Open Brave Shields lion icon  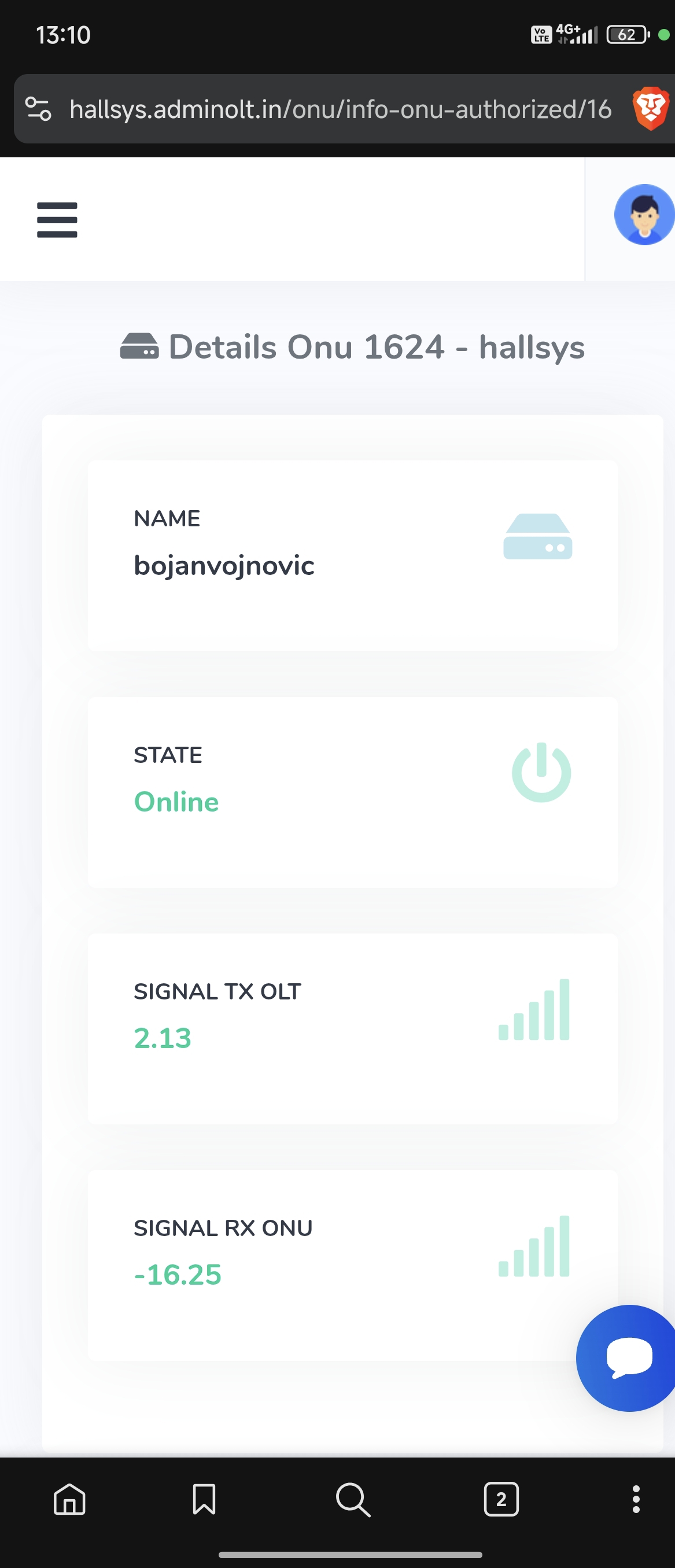coord(650,109)
